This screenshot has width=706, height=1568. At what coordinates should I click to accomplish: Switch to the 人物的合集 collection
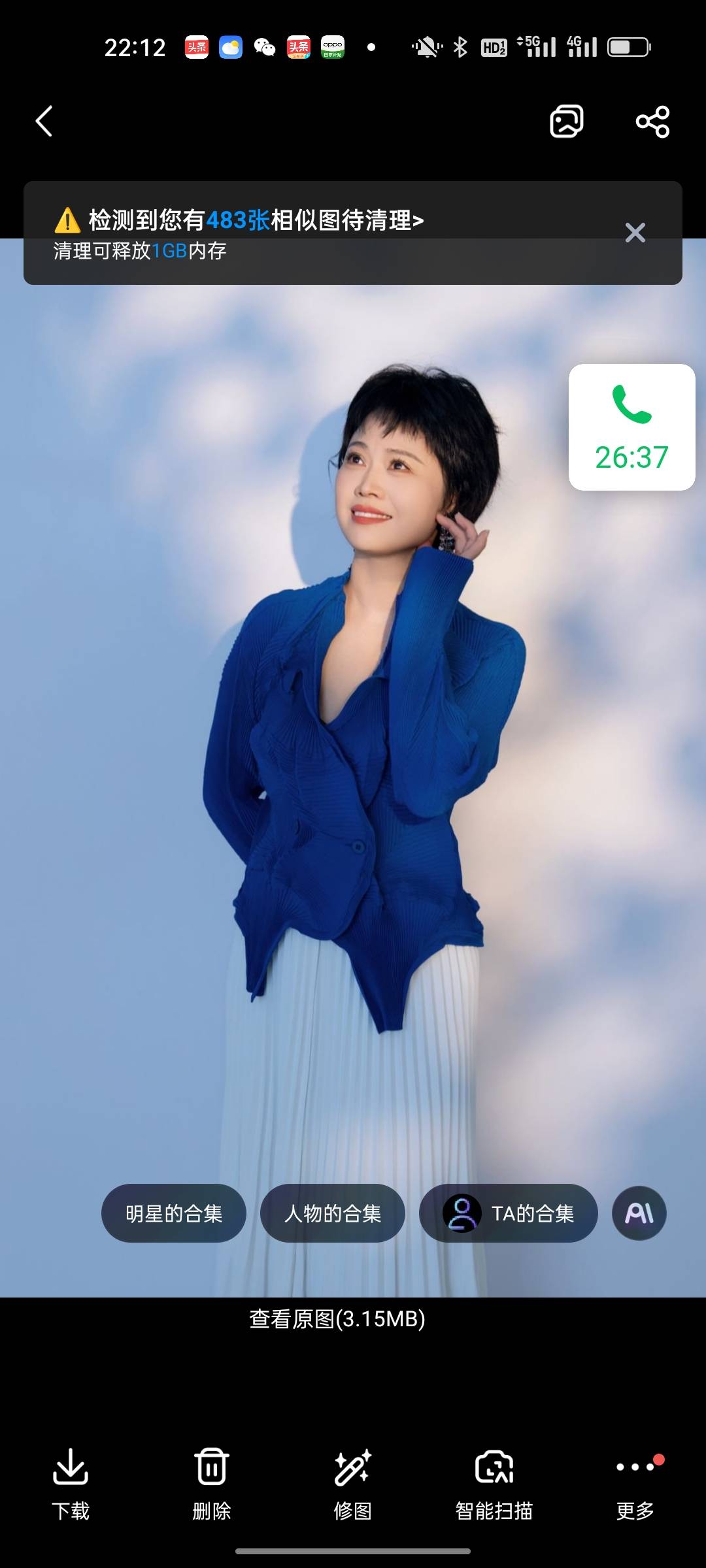[x=332, y=1213]
